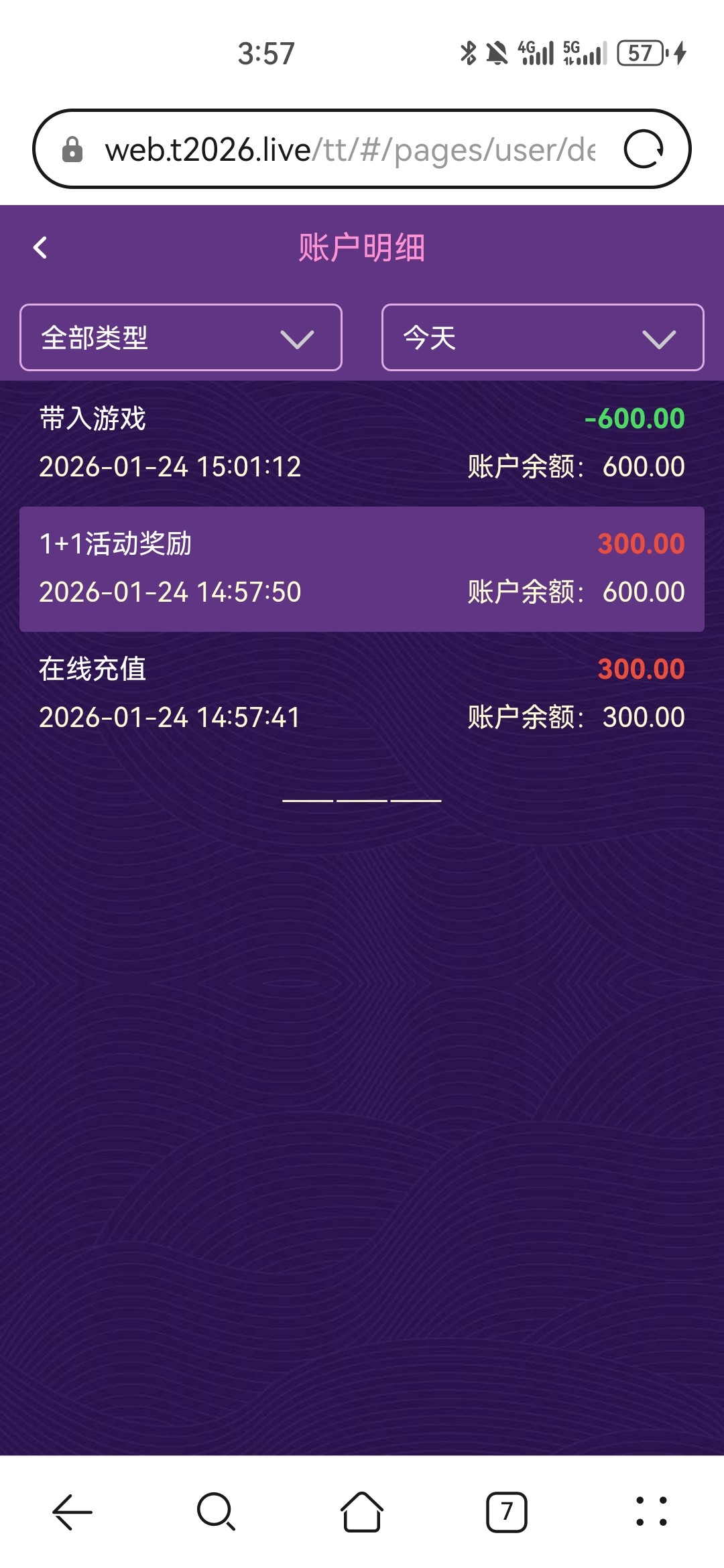Image resolution: width=724 pixels, height=1568 pixels.
Task: Expand the 全部类型 type dropdown
Action: (x=181, y=338)
